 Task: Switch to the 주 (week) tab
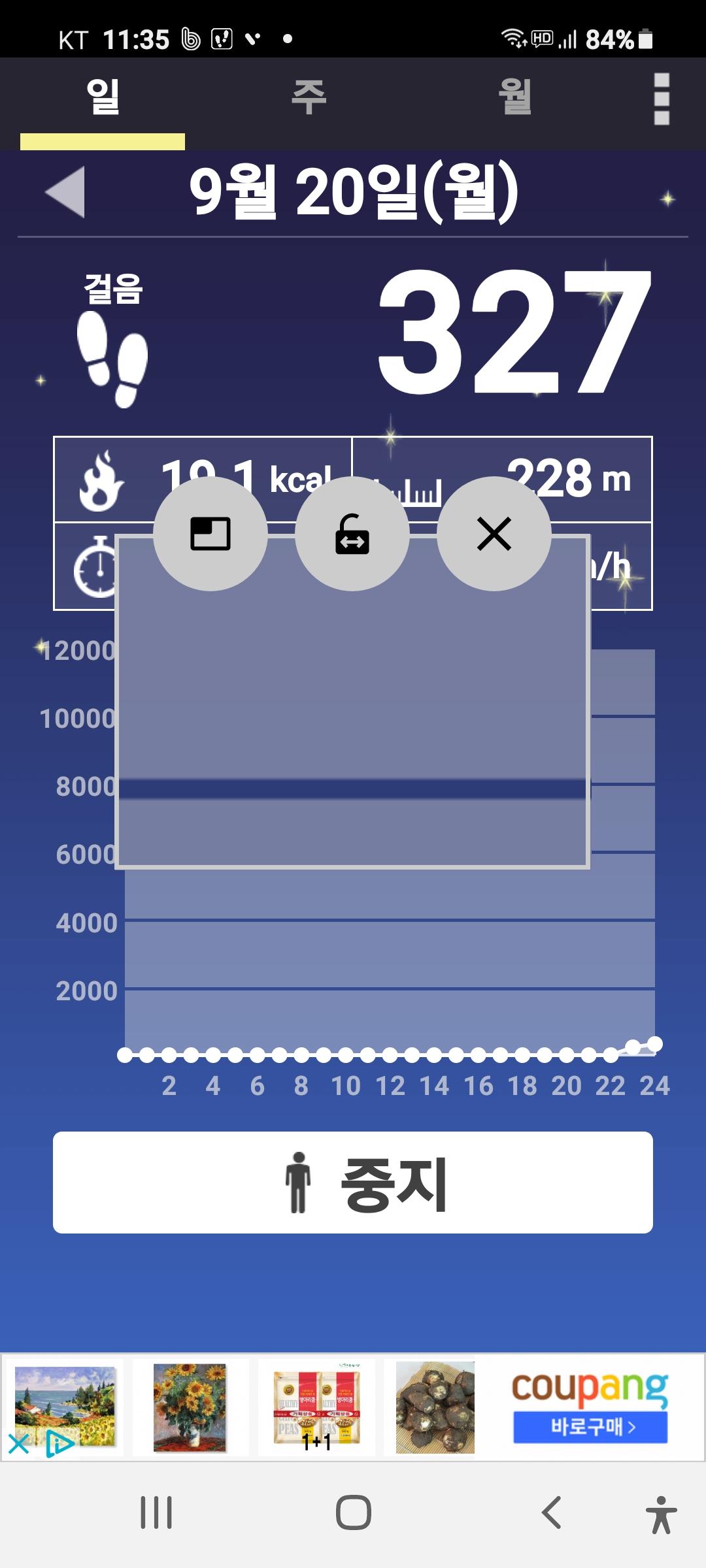pyautogui.click(x=309, y=98)
